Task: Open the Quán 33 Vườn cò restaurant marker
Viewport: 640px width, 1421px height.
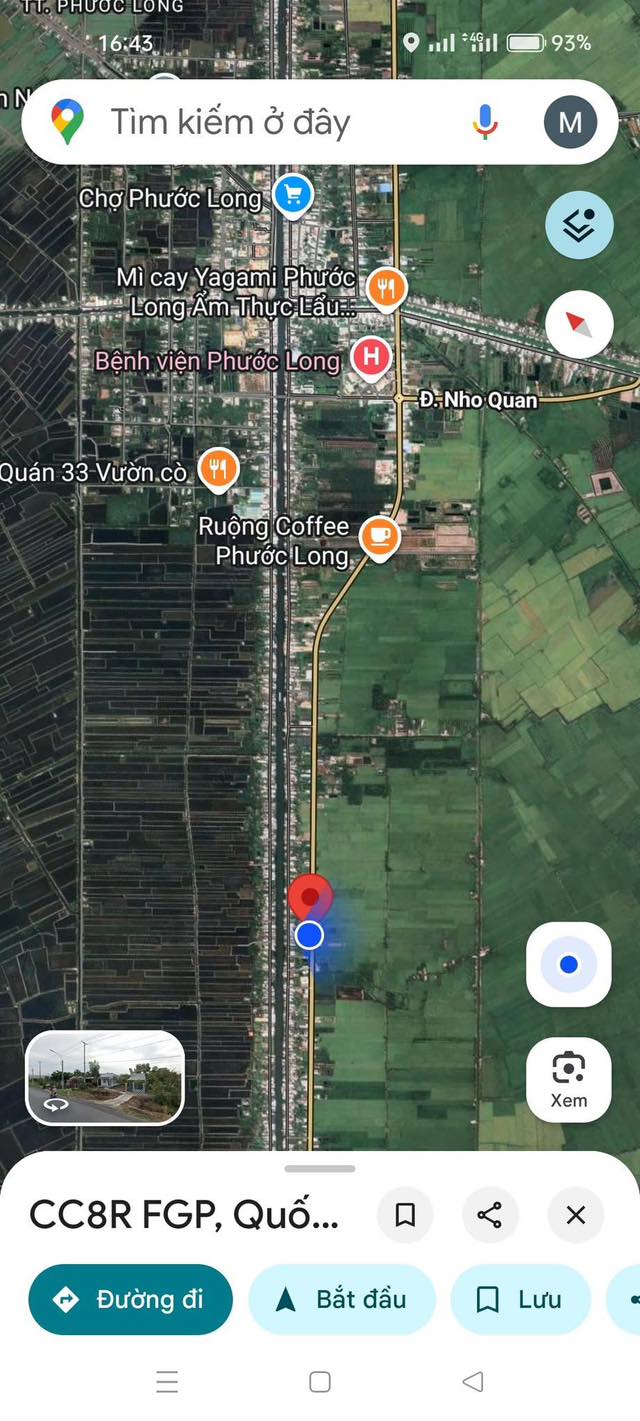Action: tap(218, 468)
